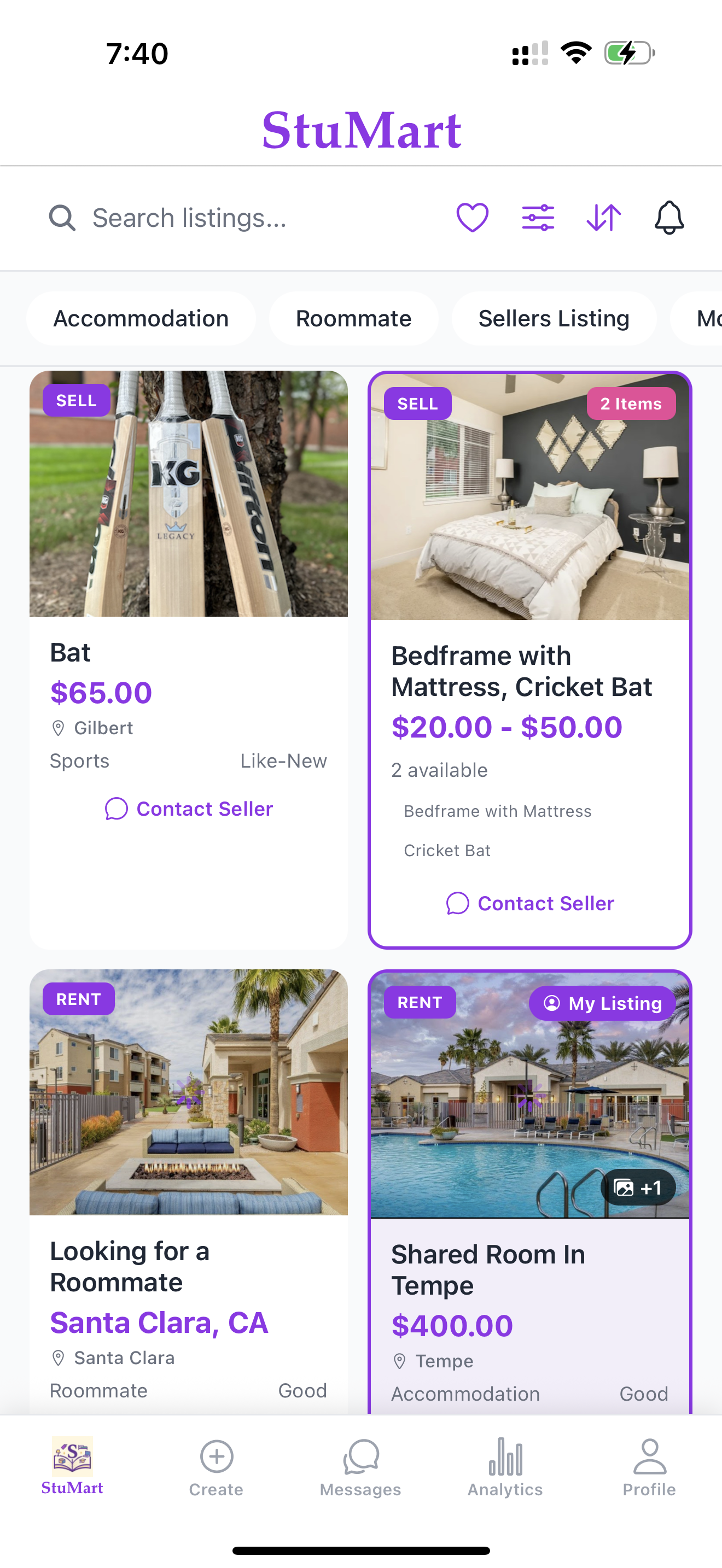The image size is (722, 1568).
Task: Open the favorites heart icon
Action: click(x=473, y=217)
